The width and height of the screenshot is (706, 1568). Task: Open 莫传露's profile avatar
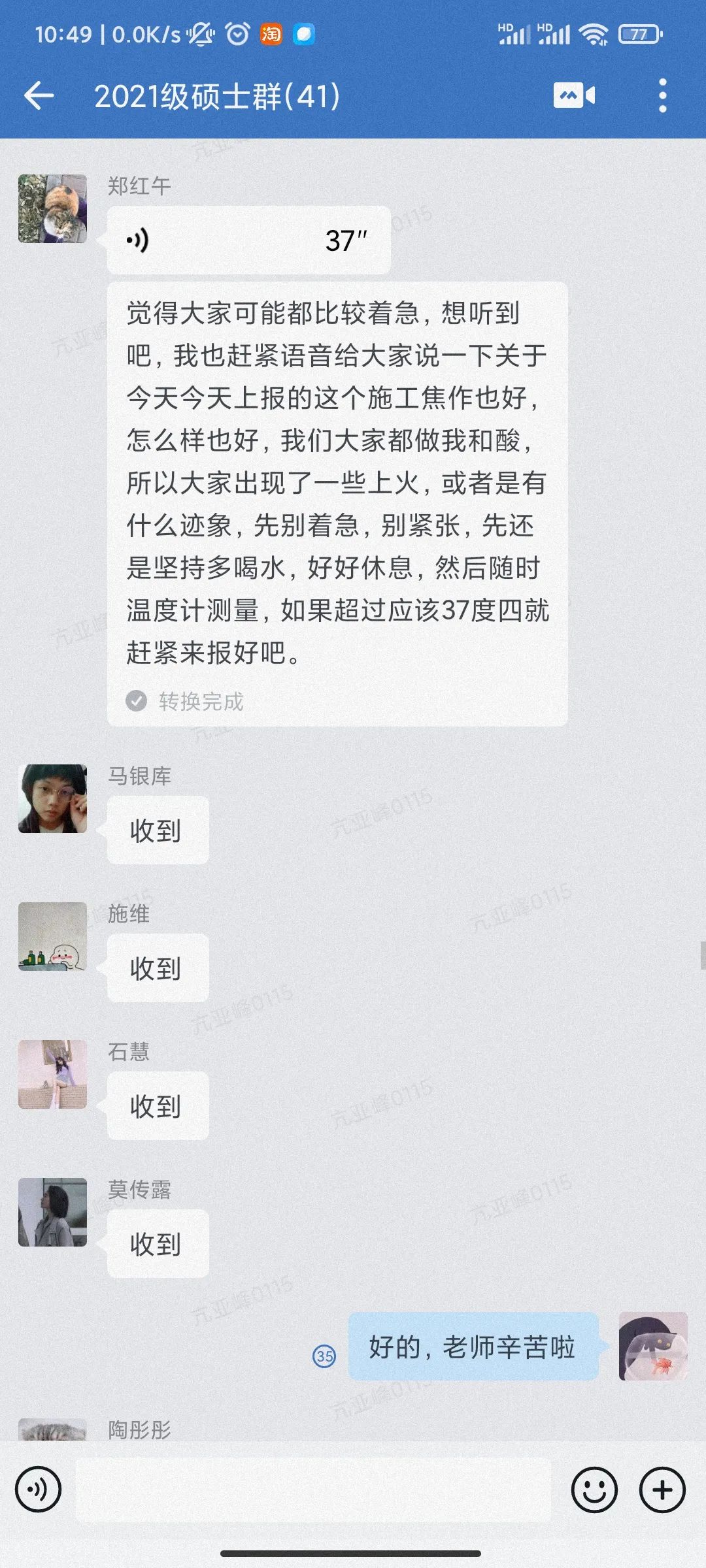[x=52, y=1212]
